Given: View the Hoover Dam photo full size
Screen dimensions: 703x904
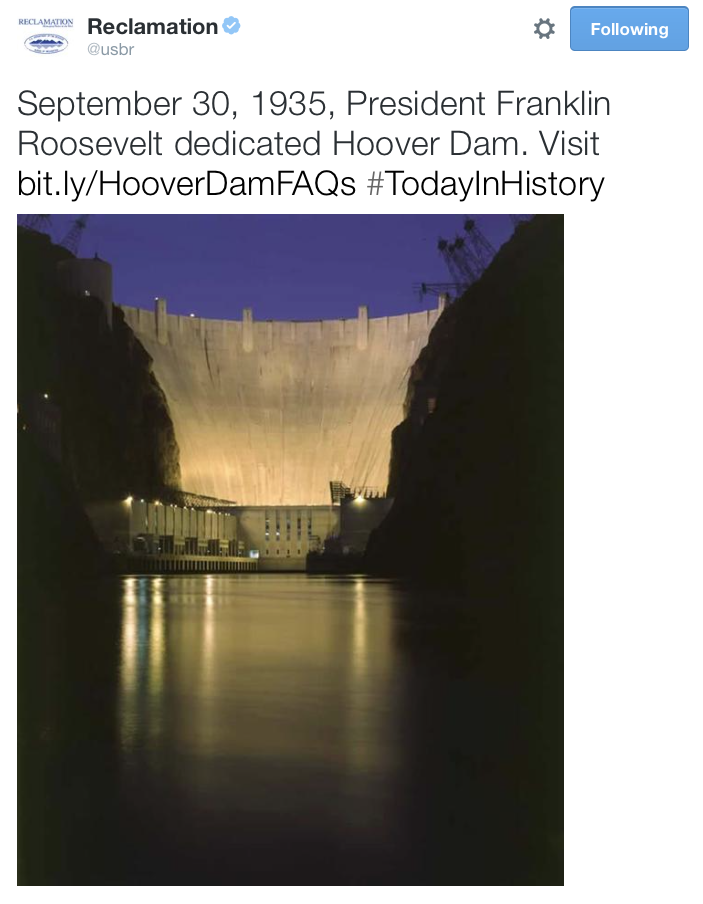Looking at the screenshot, I should point(290,550).
